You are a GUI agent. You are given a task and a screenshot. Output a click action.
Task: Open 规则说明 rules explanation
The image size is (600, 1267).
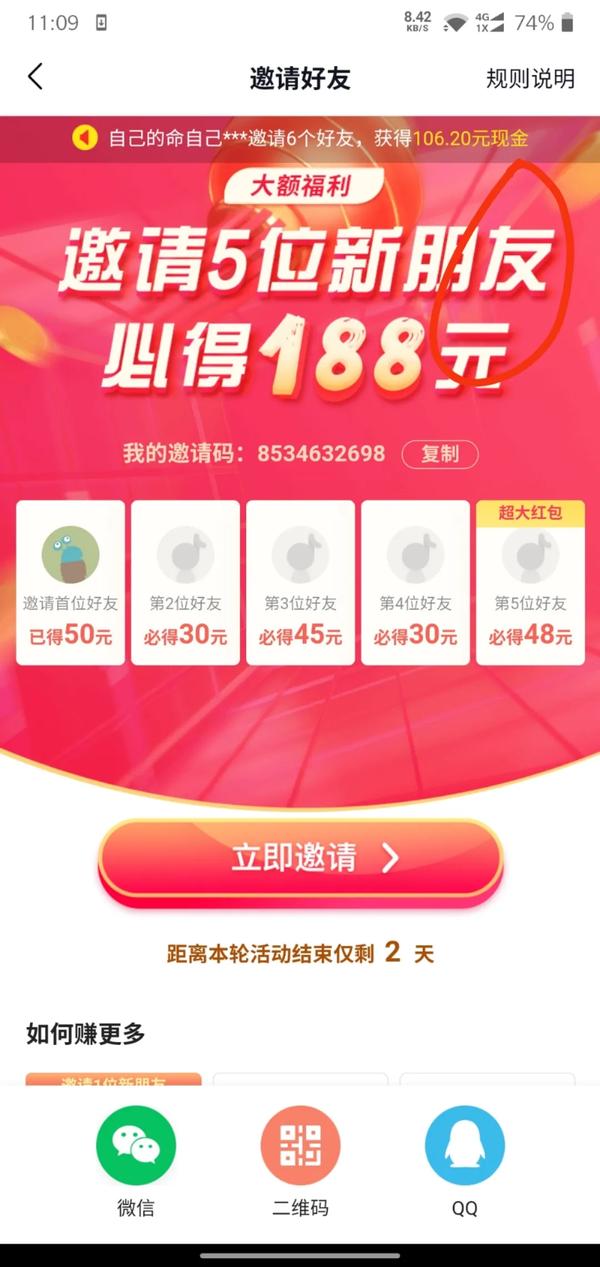530,78
